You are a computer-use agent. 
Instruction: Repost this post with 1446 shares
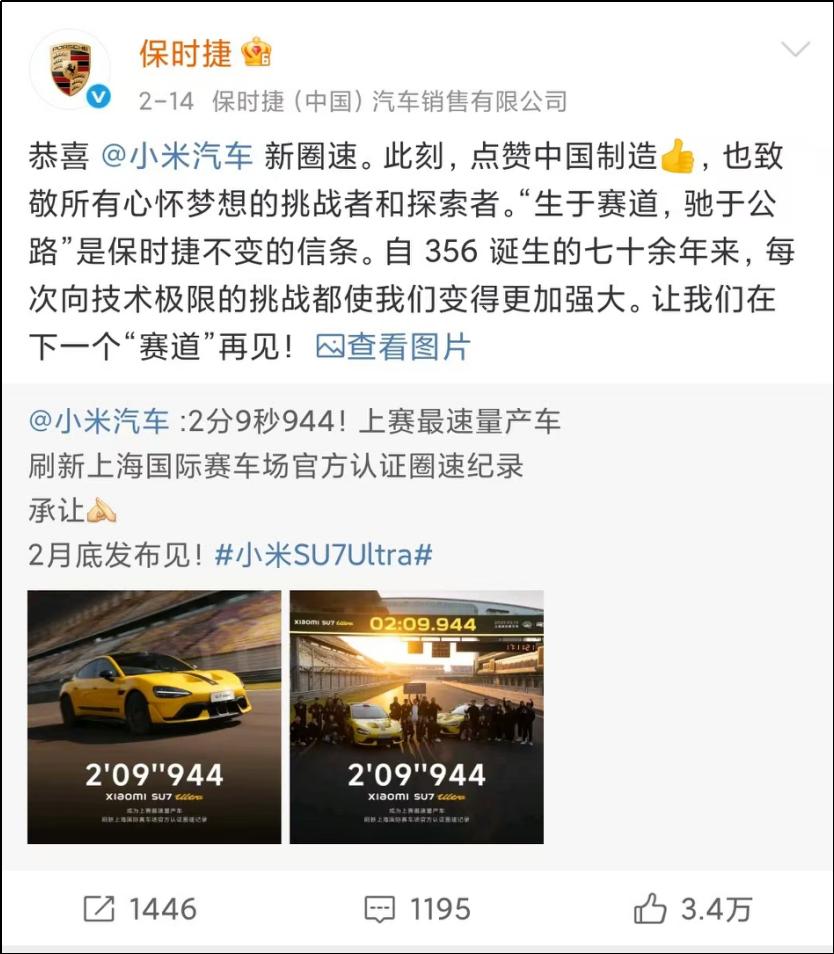139,908
